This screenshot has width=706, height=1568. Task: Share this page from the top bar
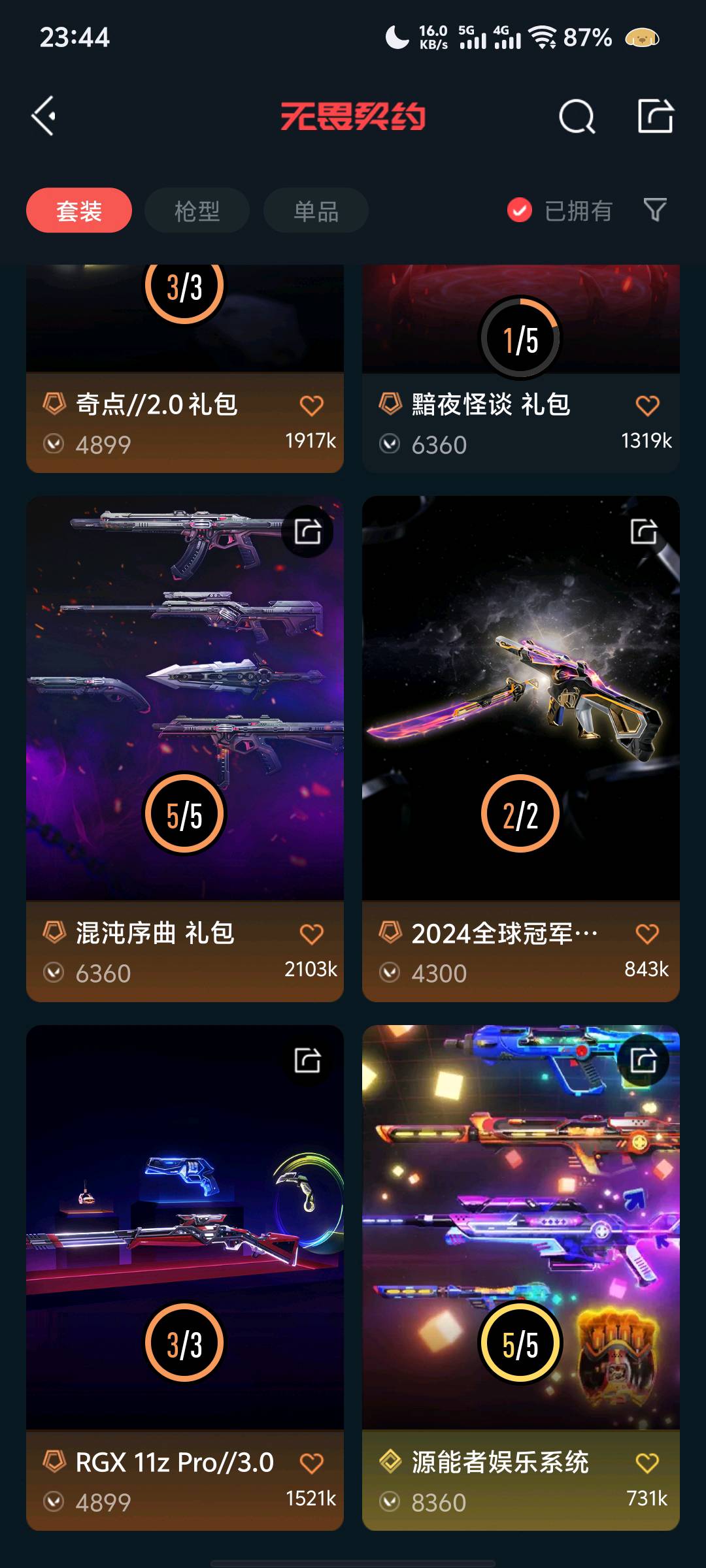click(x=655, y=116)
